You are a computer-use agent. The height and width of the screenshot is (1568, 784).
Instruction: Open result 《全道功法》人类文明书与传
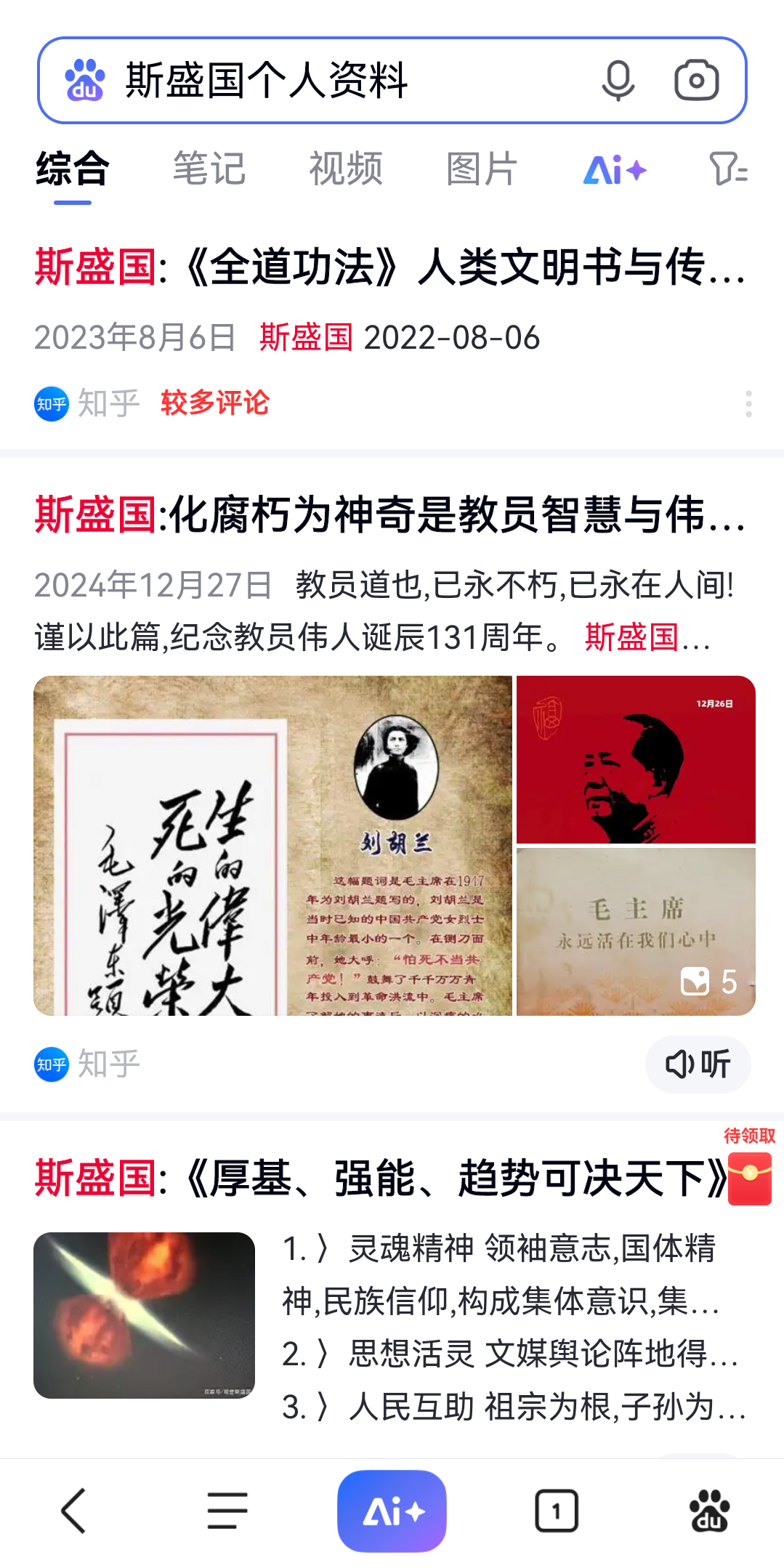391,267
